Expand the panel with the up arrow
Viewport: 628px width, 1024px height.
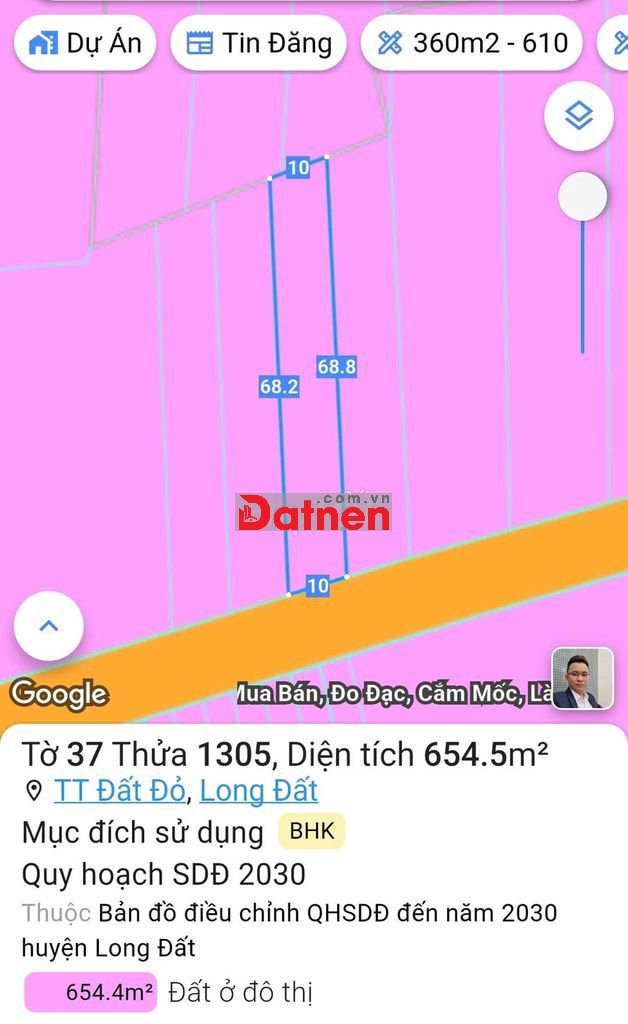point(49,626)
